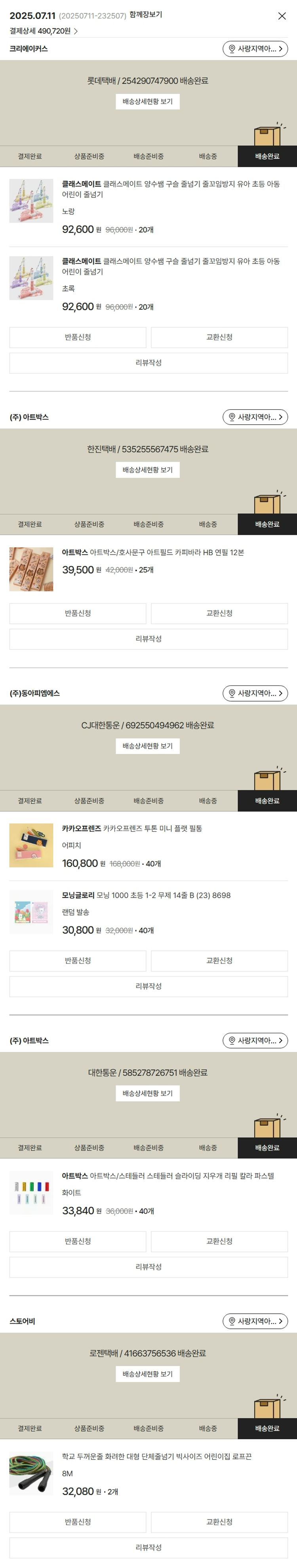View 대한통운 585278726751 delivery status
Image resolution: width=297 pixels, height=1568 pixels.
[147, 1093]
